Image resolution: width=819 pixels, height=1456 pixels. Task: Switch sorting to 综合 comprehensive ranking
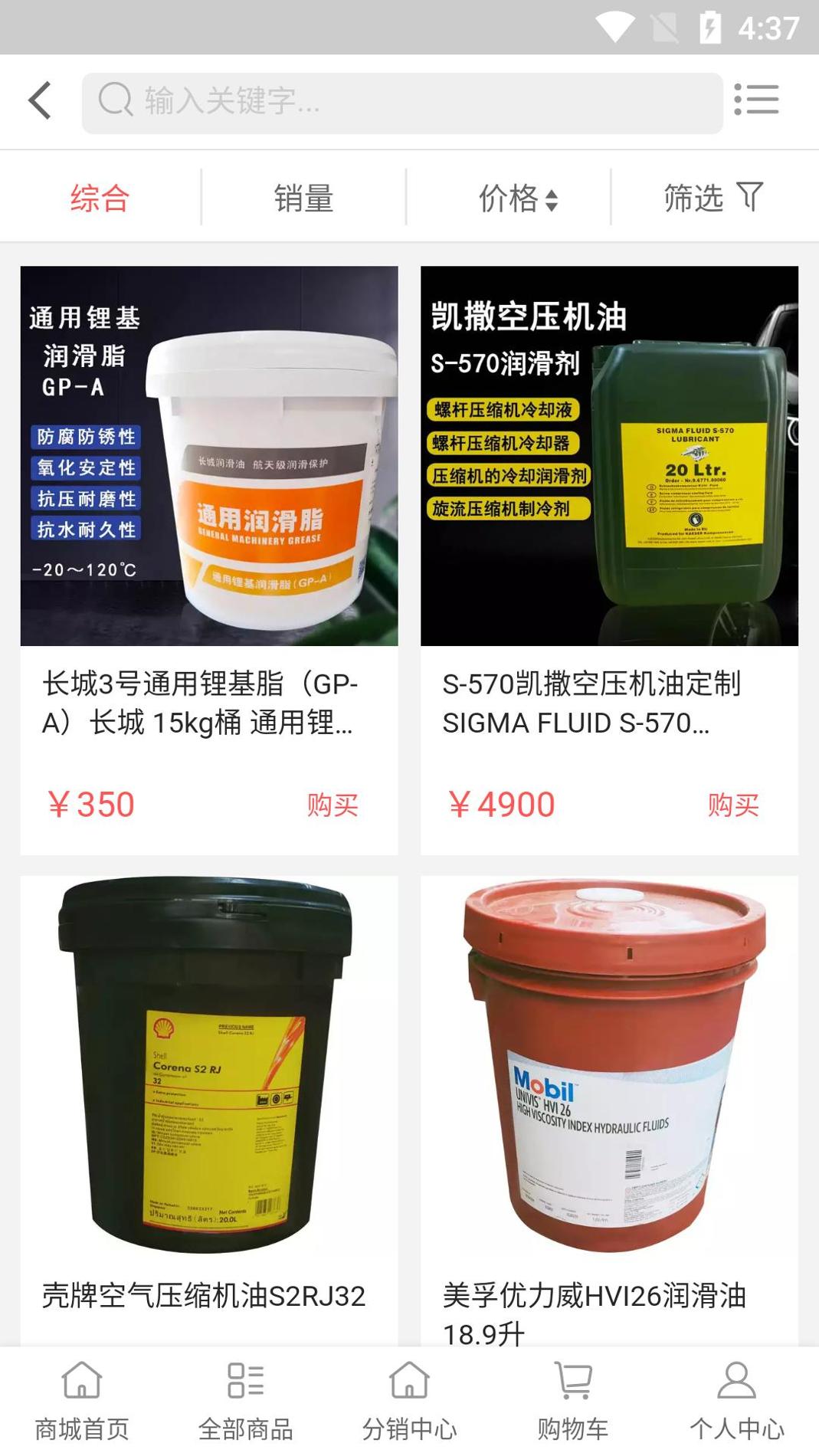(98, 198)
